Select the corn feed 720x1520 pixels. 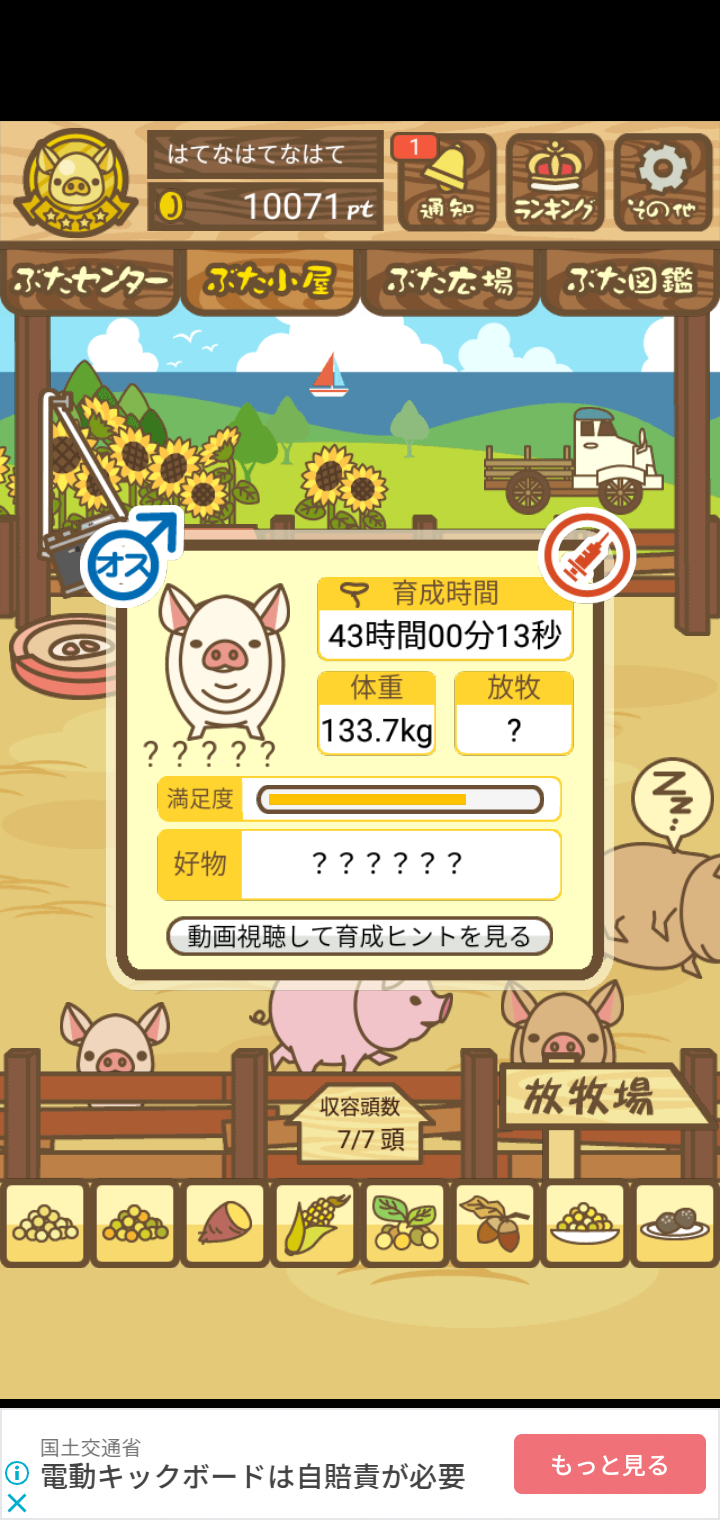pos(315,1224)
